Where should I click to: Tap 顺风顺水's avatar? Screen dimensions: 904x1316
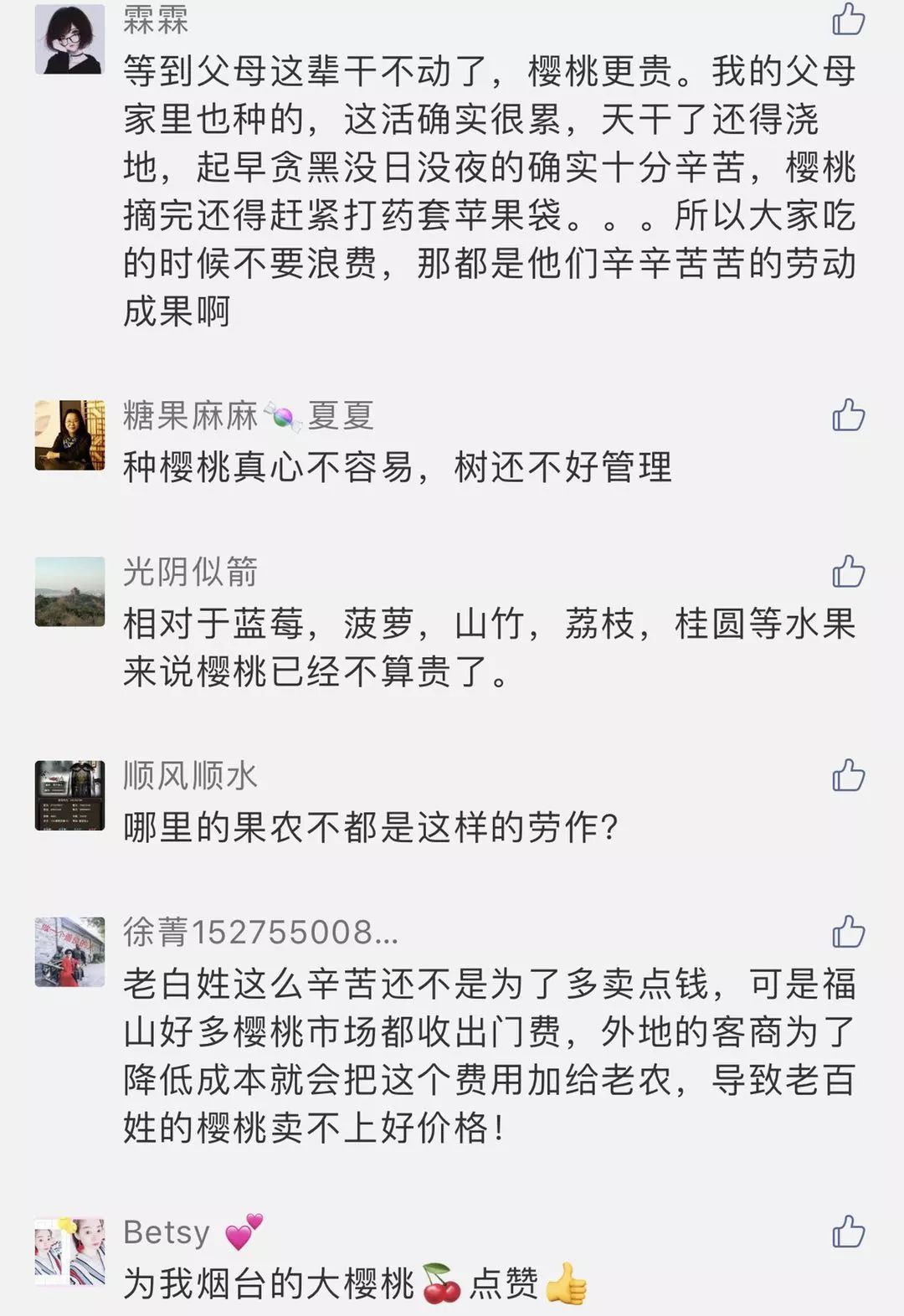coord(69,795)
